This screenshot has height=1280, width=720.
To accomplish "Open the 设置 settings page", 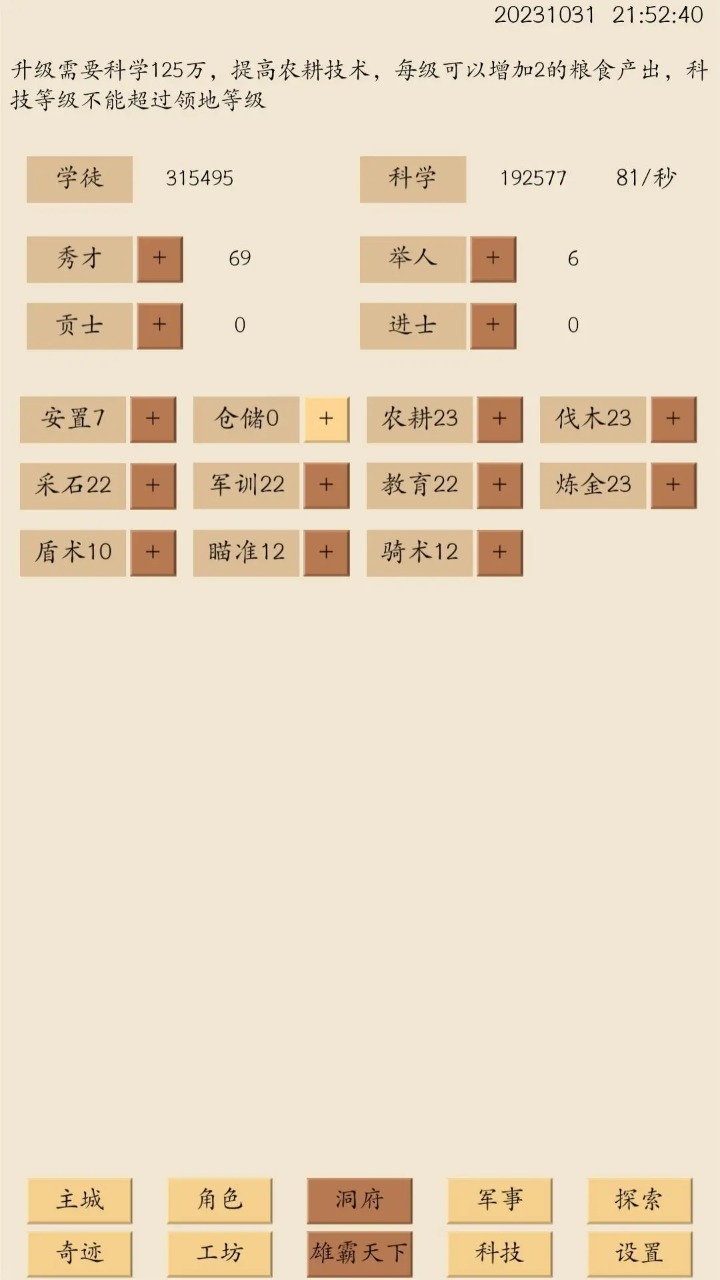I will click(x=640, y=1252).
